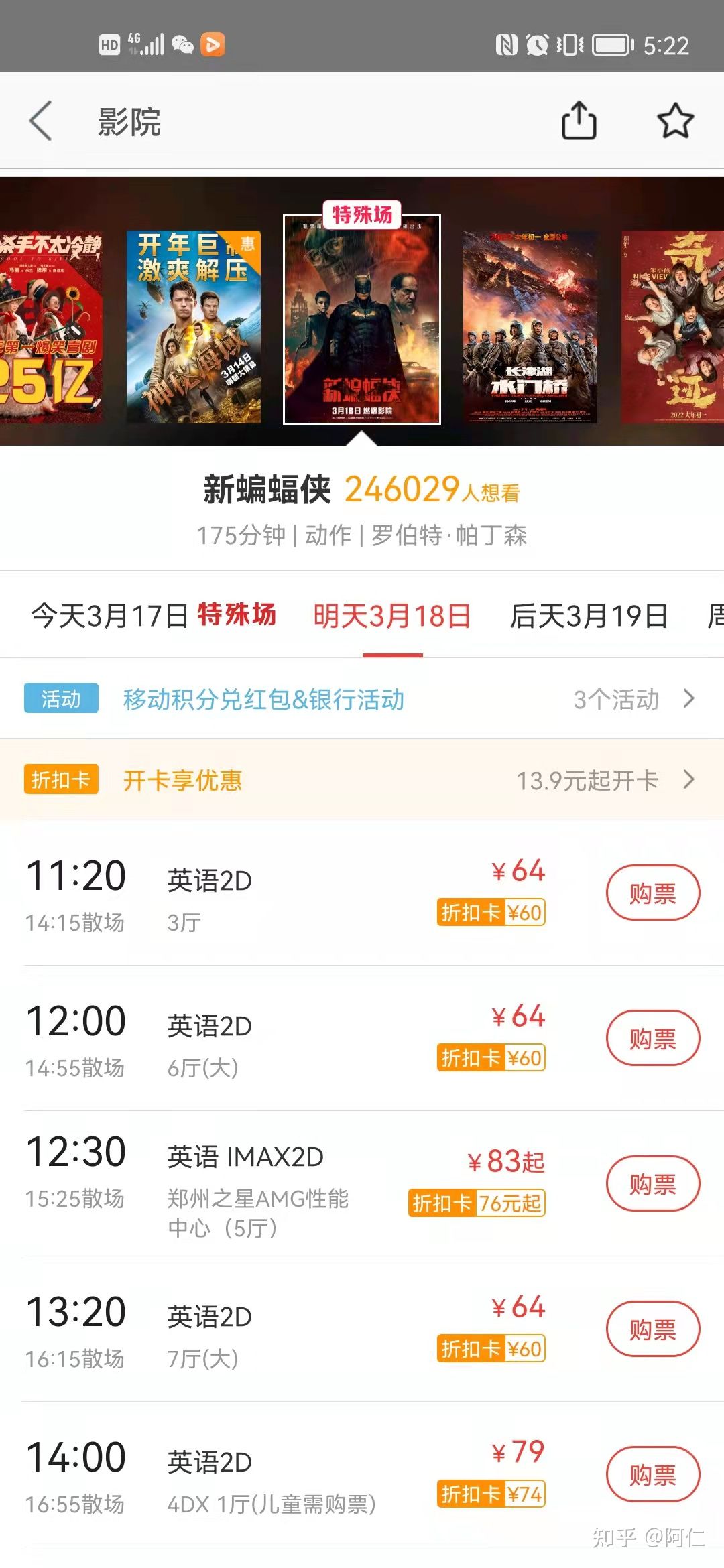Buy ticket for the 11:20 showing
Image resolution: width=724 pixels, height=1568 pixels.
(x=652, y=893)
